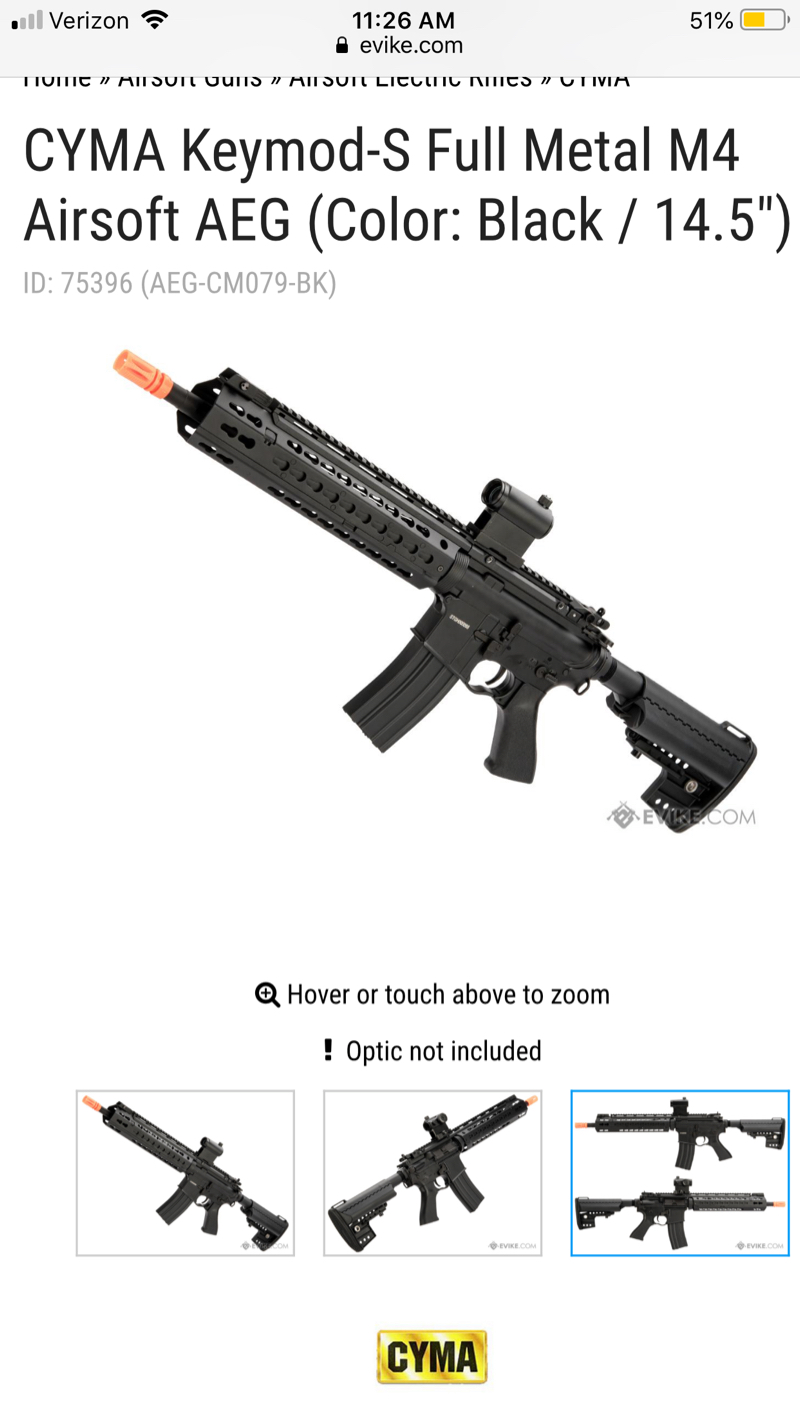800x1423 pixels.
Task: Tap the padlock icon next to evike.com
Action: click(342, 45)
